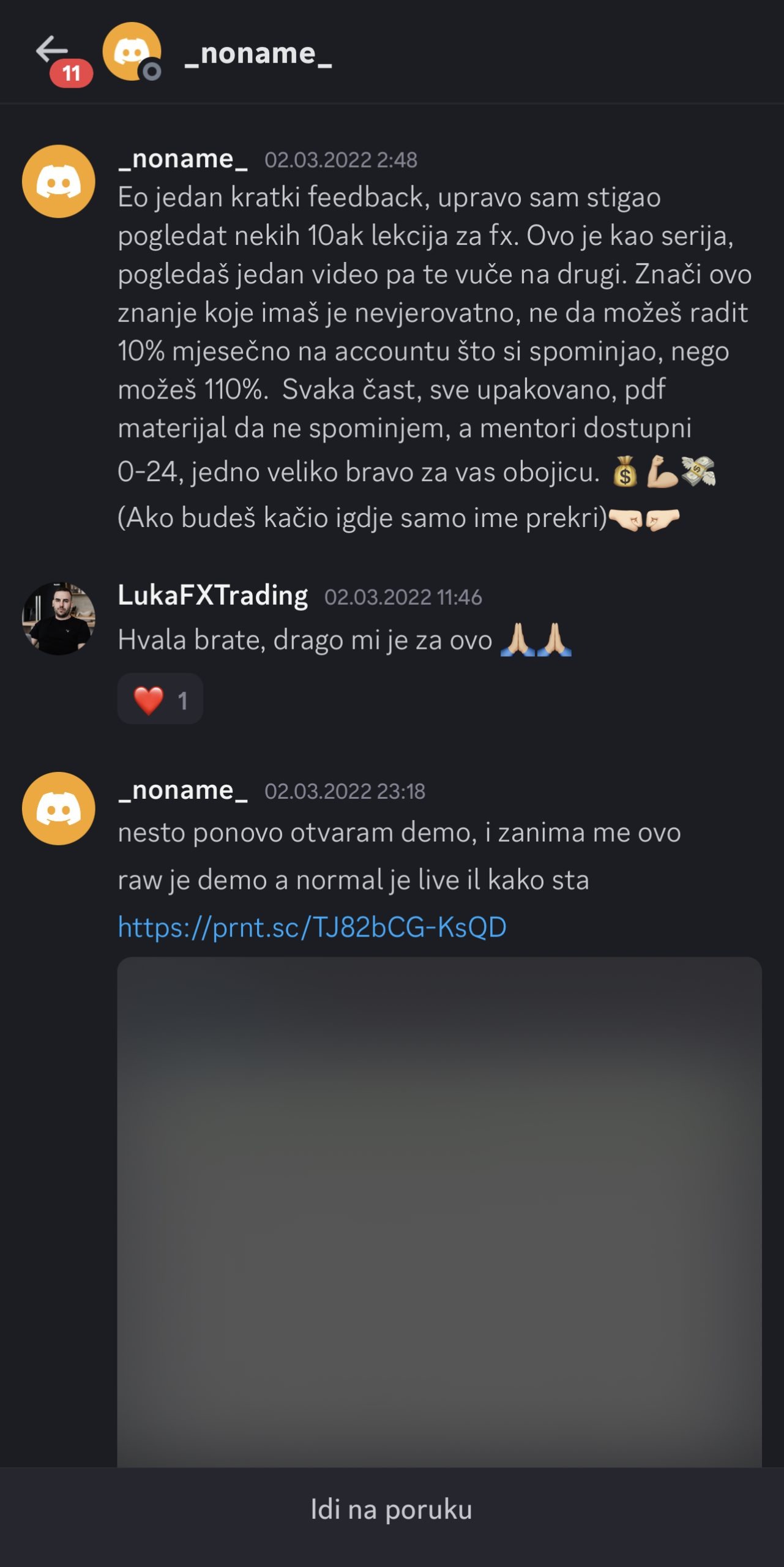Tap the heart reaction on LukaFXTrading's reply

pos(160,699)
